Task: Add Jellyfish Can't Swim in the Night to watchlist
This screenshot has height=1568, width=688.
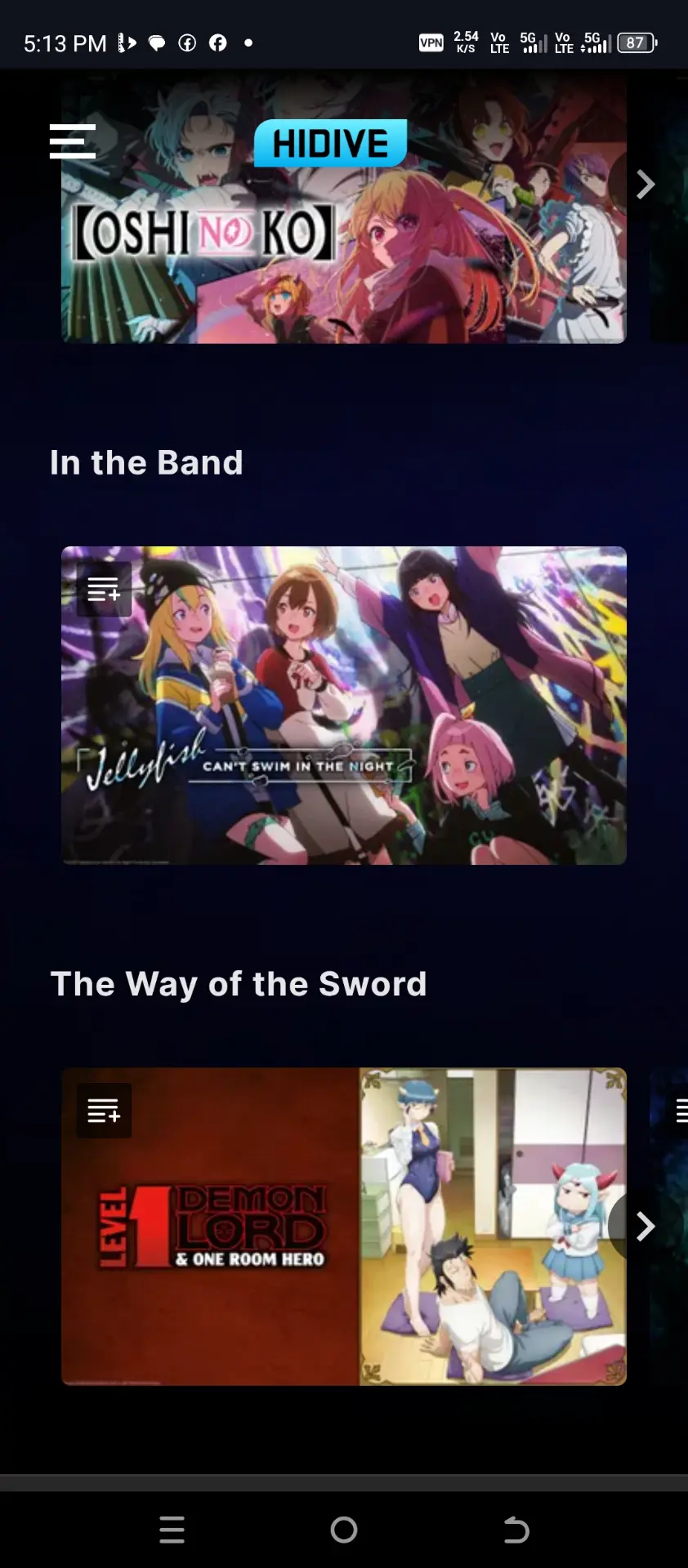Action: [104, 589]
